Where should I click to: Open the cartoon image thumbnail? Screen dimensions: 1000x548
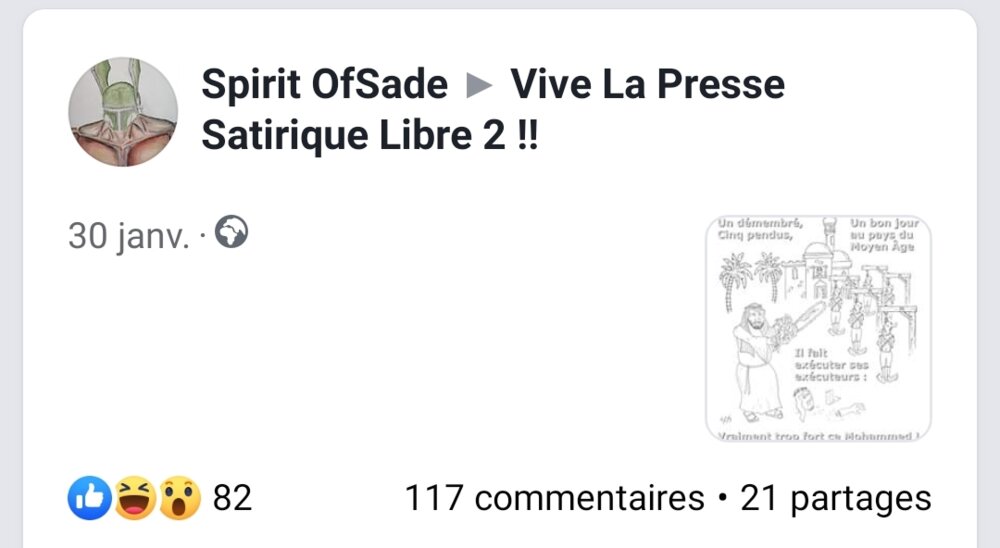pos(818,327)
